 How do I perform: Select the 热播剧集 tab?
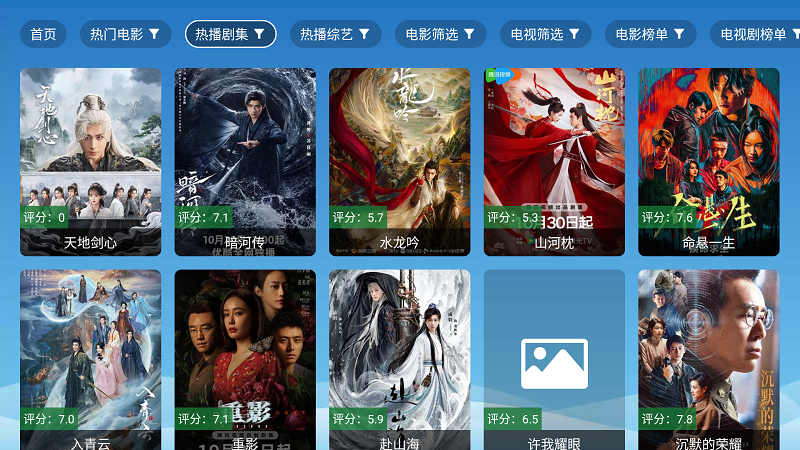pos(230,34)
